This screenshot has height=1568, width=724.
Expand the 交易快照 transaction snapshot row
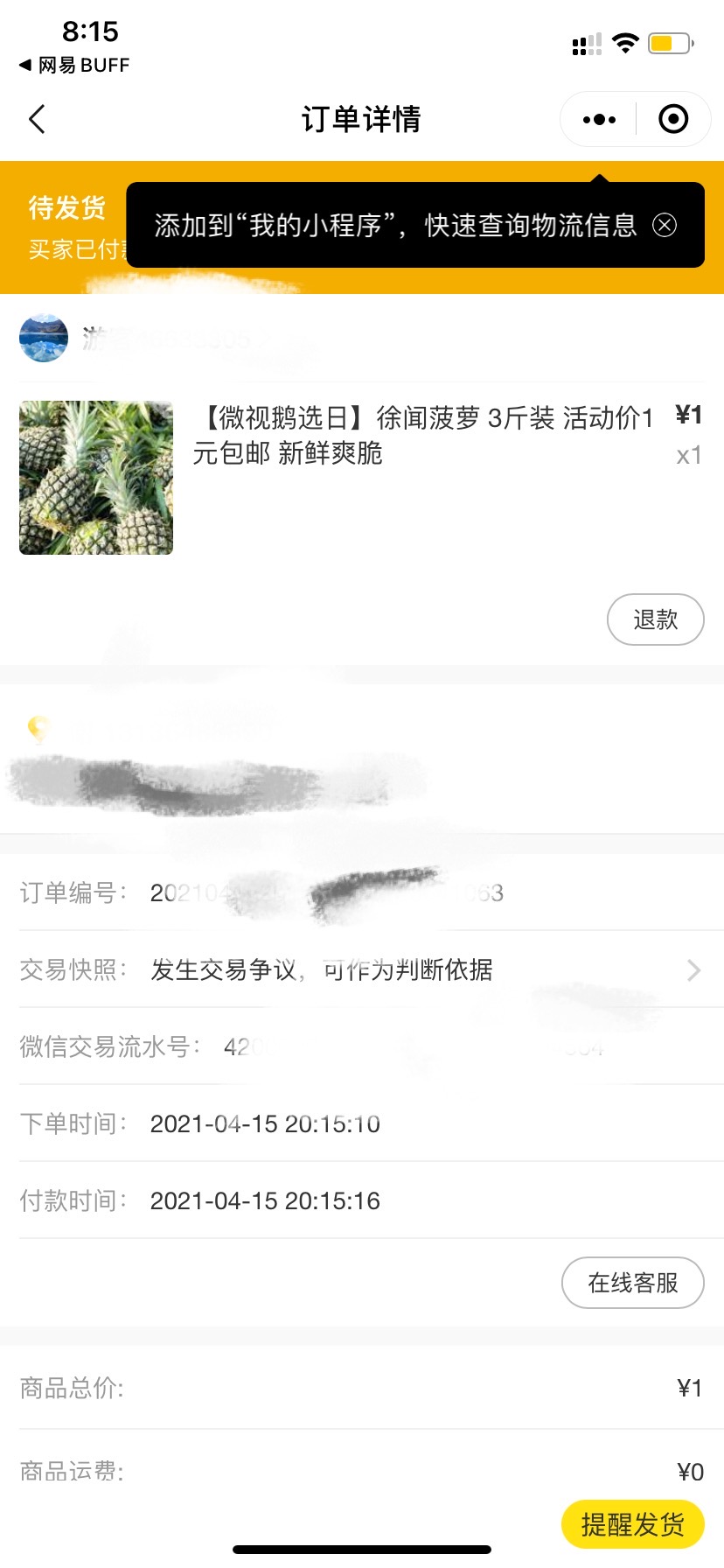point(362,969)
